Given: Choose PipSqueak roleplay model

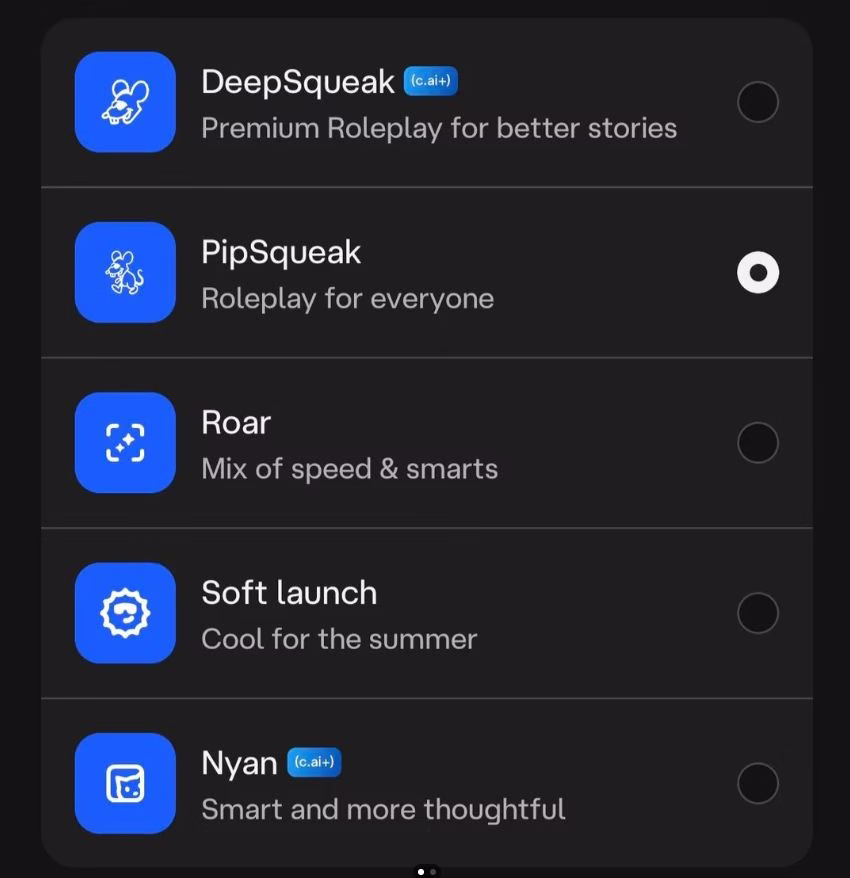Looking at the screenshot, I should [x=757, y=273].
